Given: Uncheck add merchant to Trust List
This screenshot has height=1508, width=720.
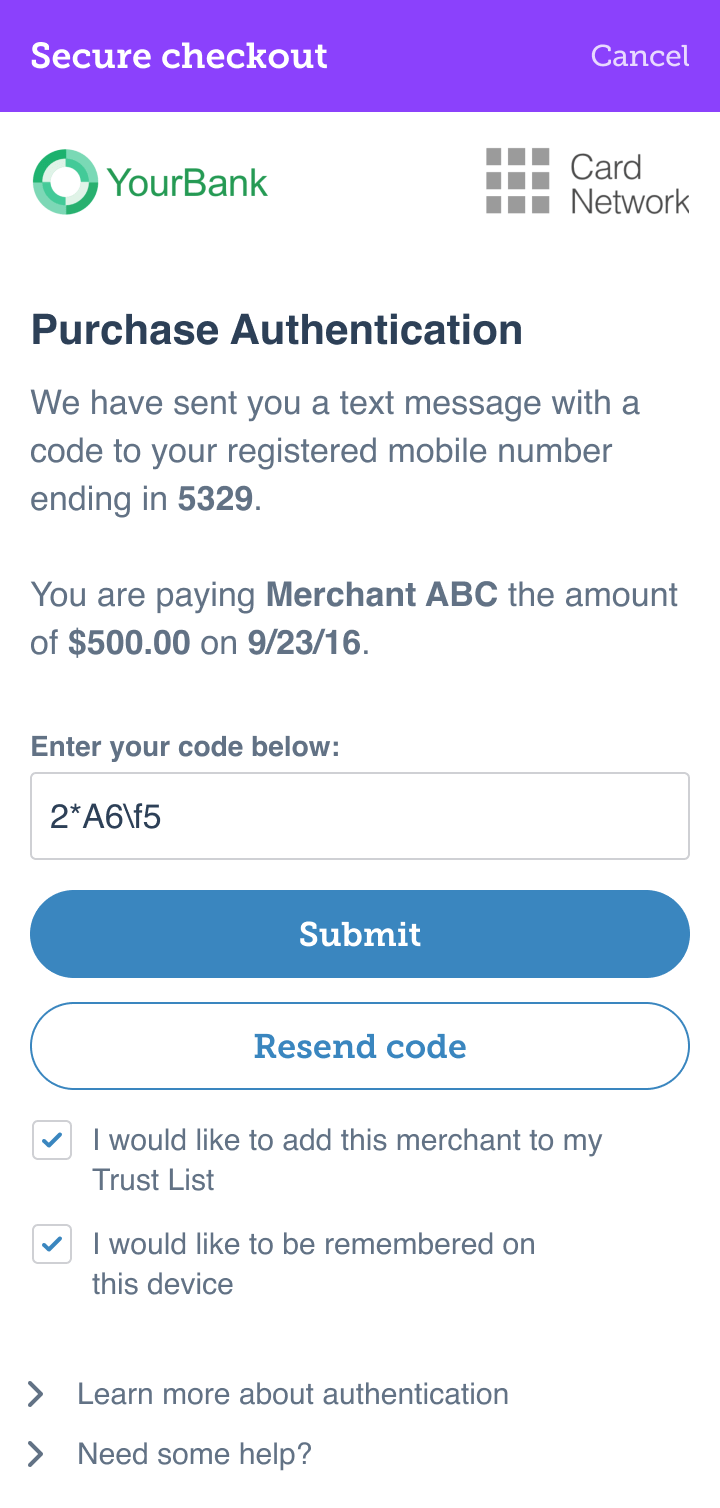Looking at the screenshot, I should pos(52,1140).
